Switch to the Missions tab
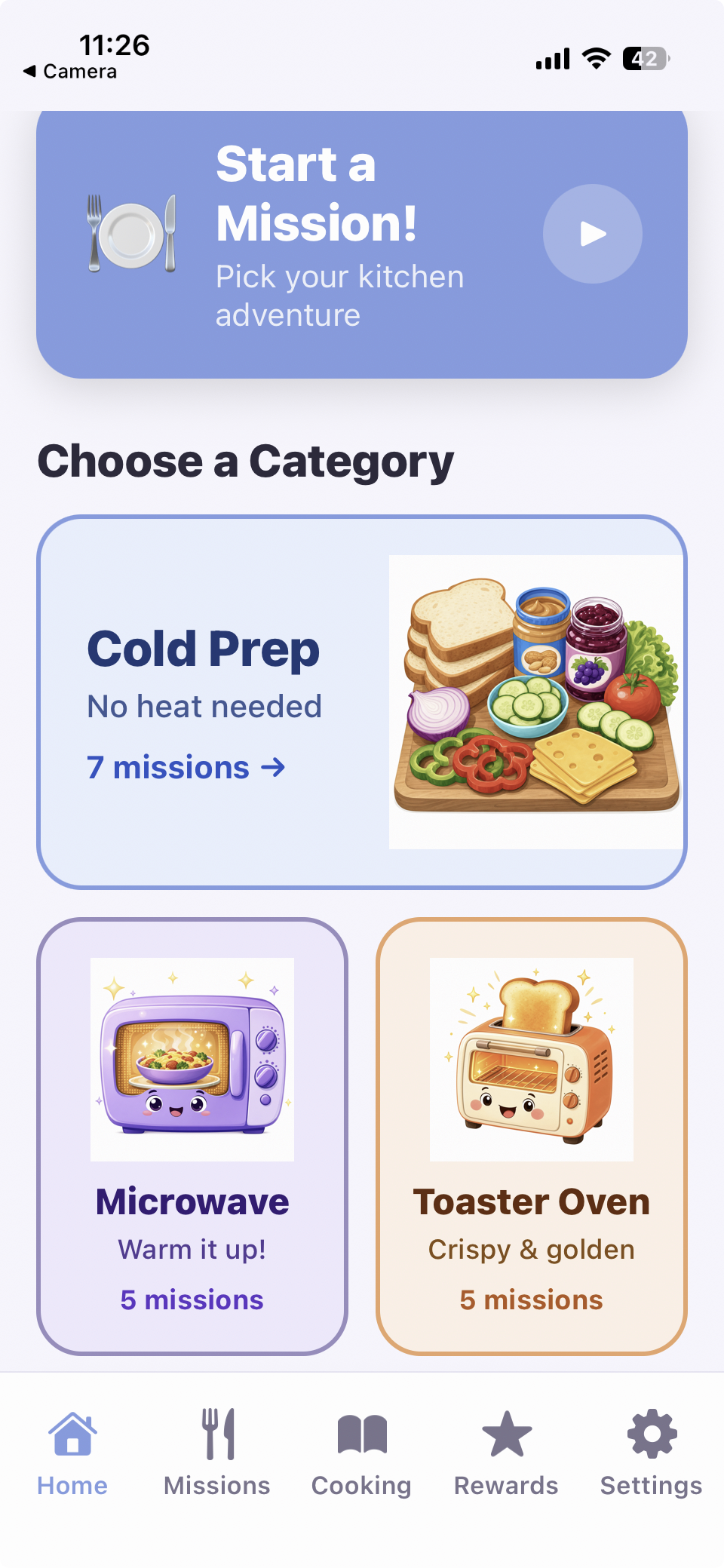Screen dimensions: 724x1568 [x=217, y=1453]
